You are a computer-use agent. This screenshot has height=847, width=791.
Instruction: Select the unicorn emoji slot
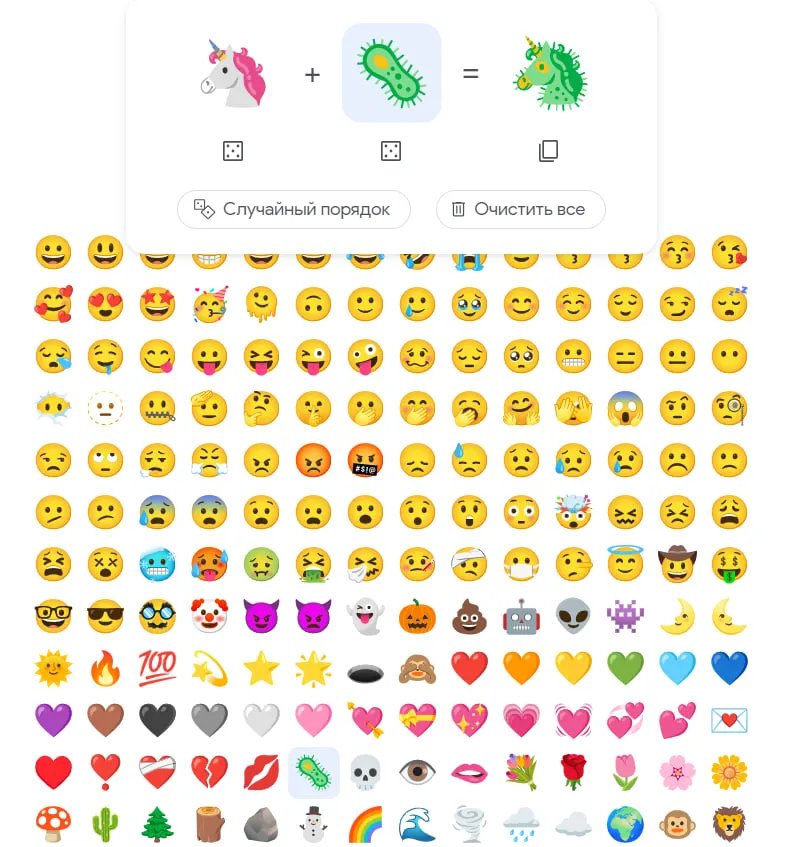point(233,74)
